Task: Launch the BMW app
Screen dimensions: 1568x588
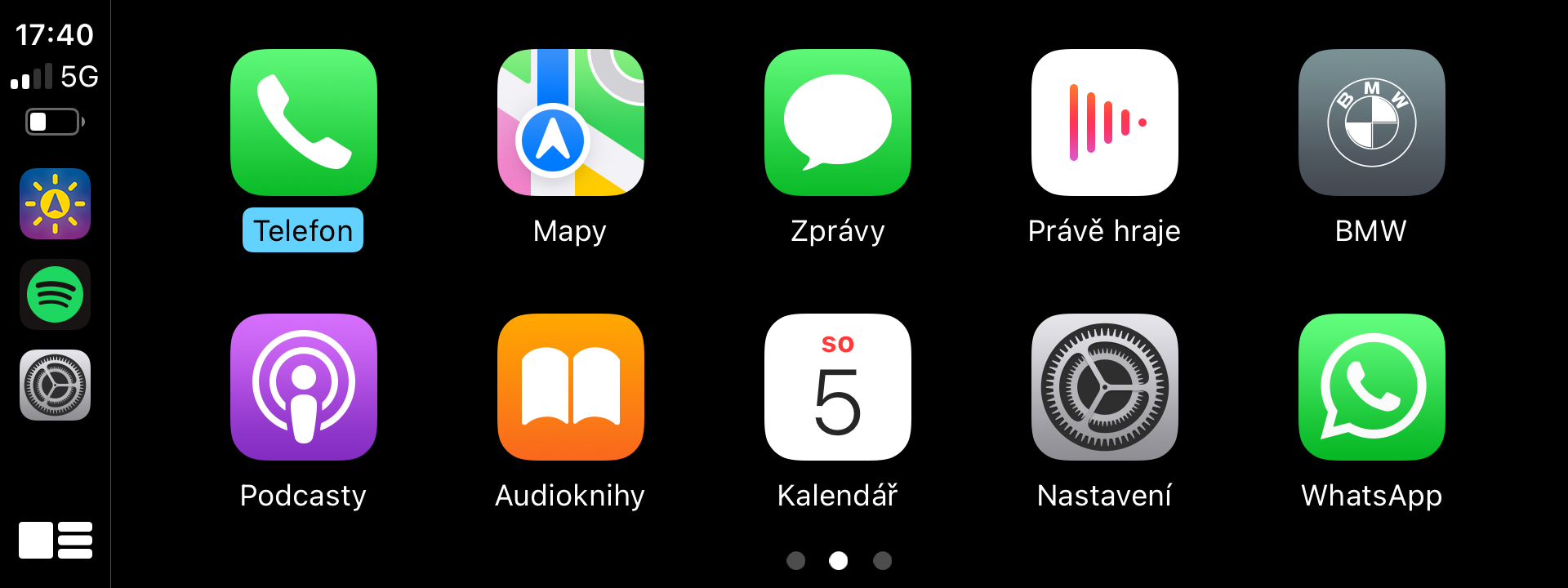Action: 1371,122
